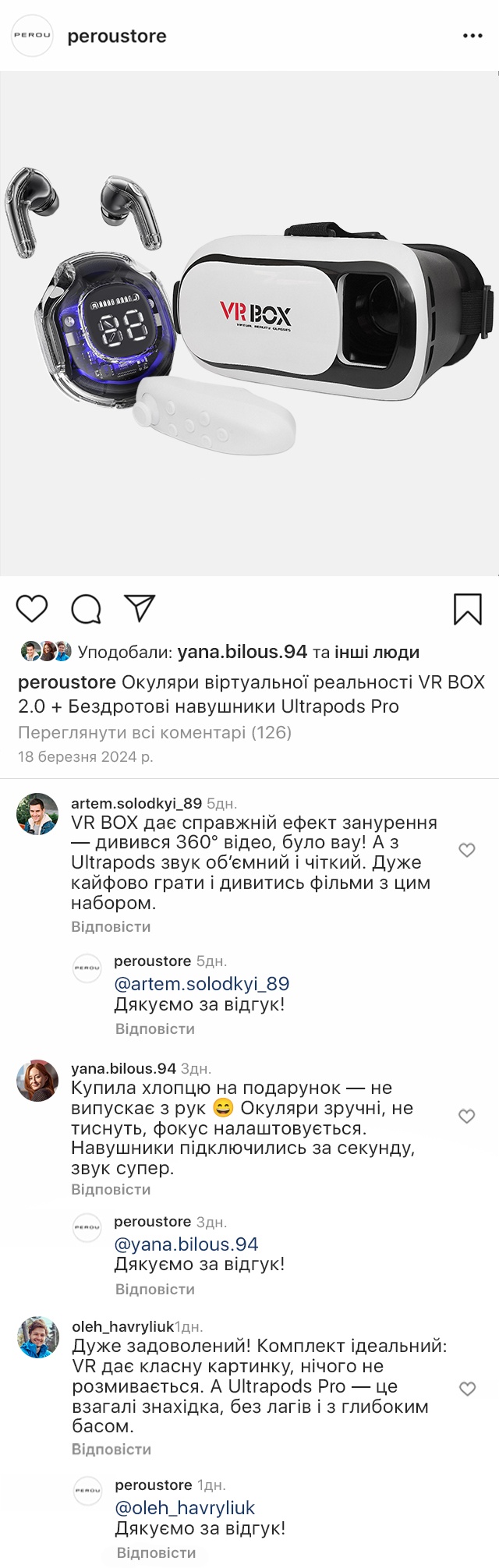499x1568 pixels.
Task: Reply to artem.solodkyi_89's comment
Action: [x=111, y=926]
